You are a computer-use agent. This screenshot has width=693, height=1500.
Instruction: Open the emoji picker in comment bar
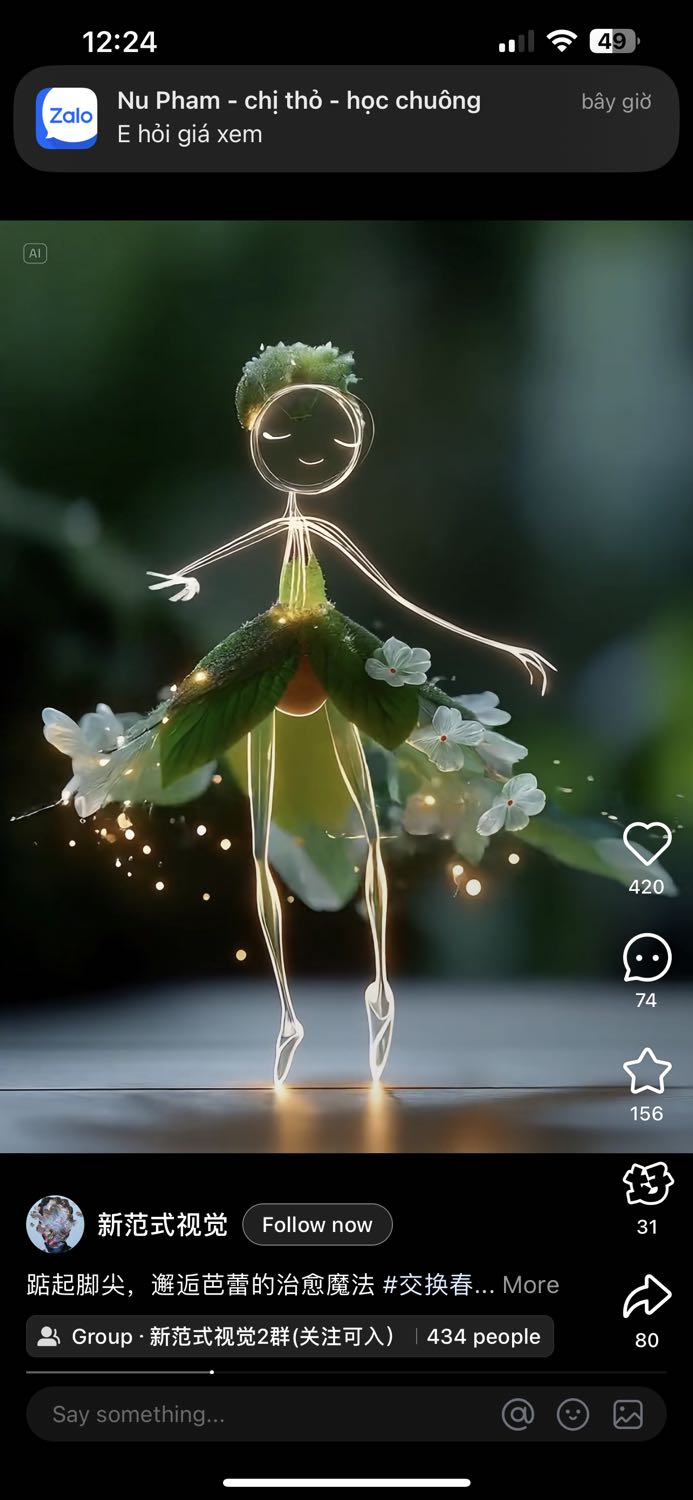(573, 1414)
